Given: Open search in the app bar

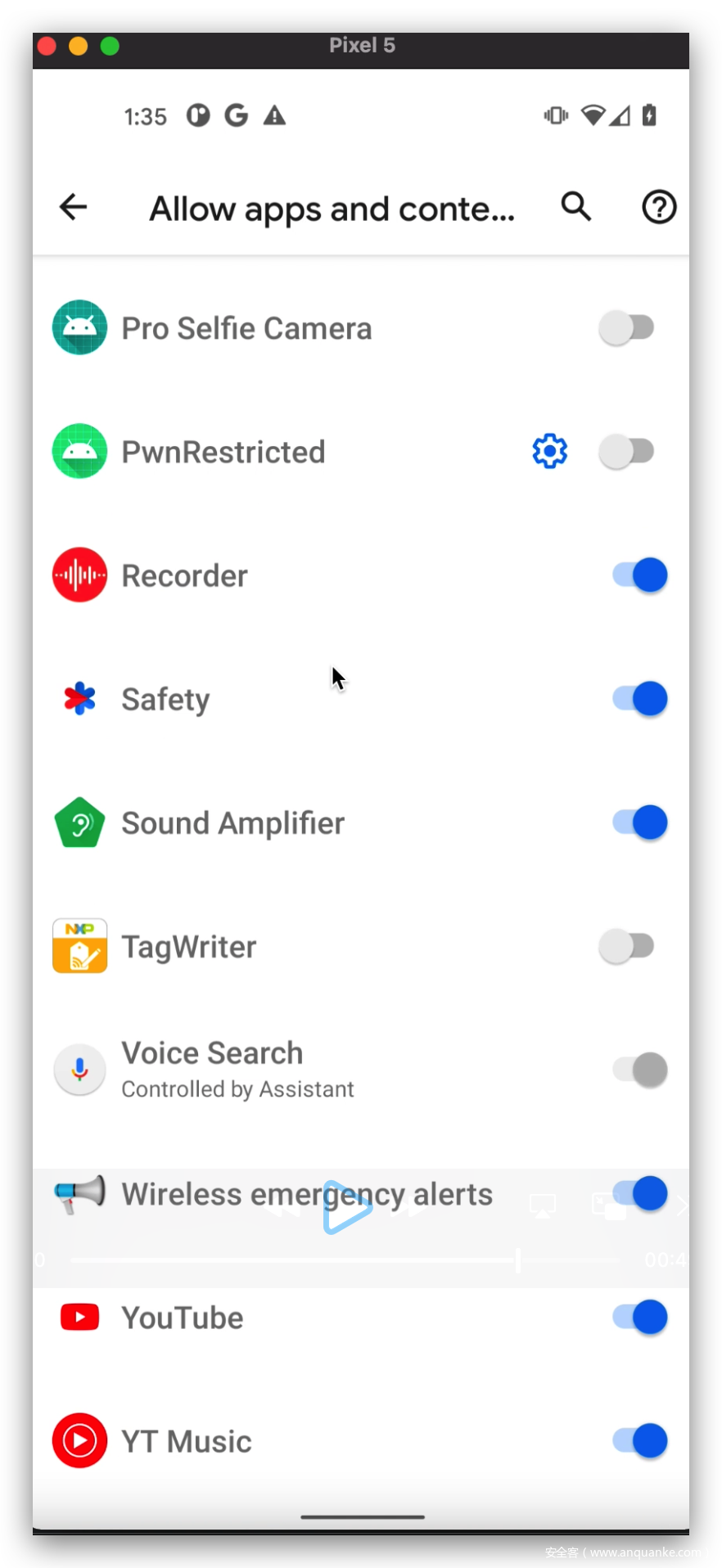Looking at the screenshot, I should (x=575, y=207).
